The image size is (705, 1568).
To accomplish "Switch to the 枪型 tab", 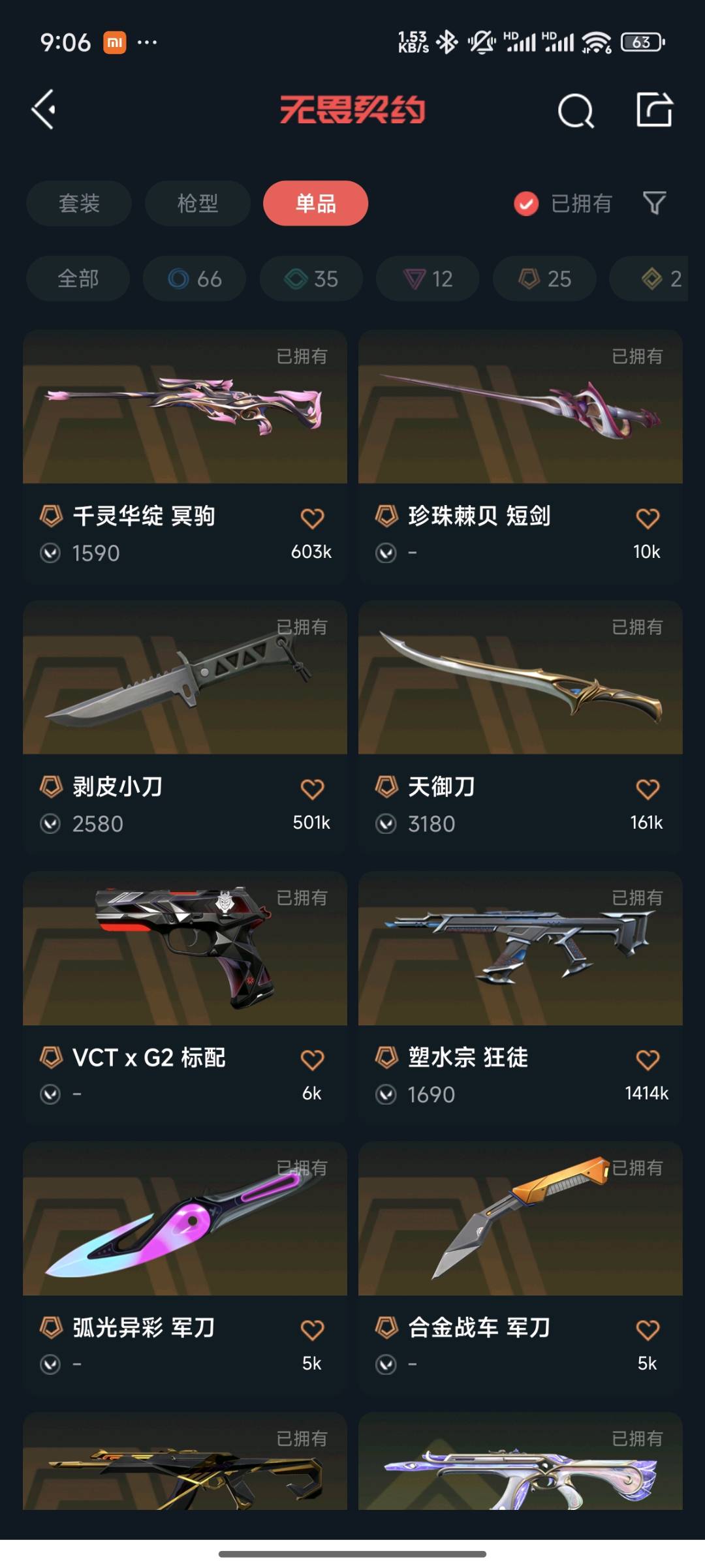I will click(197, 204).
